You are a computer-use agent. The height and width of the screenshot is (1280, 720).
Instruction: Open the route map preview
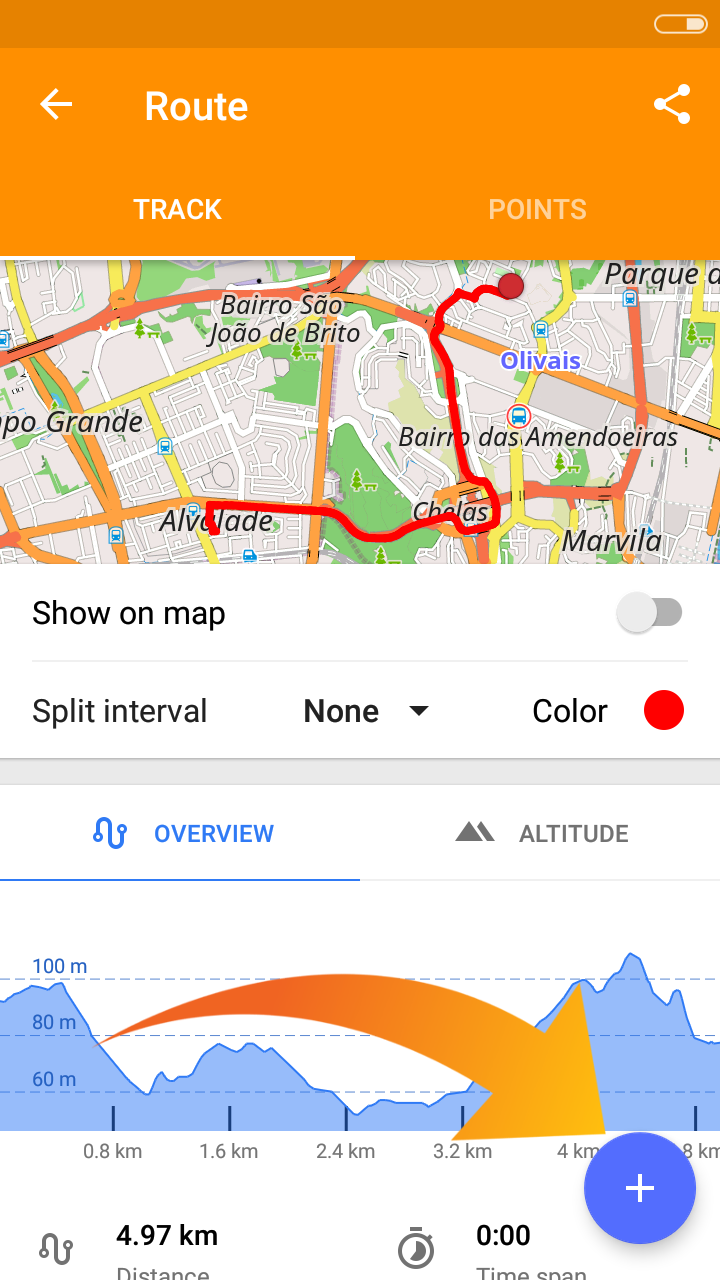pyautogui.click(x=360, y=412)
